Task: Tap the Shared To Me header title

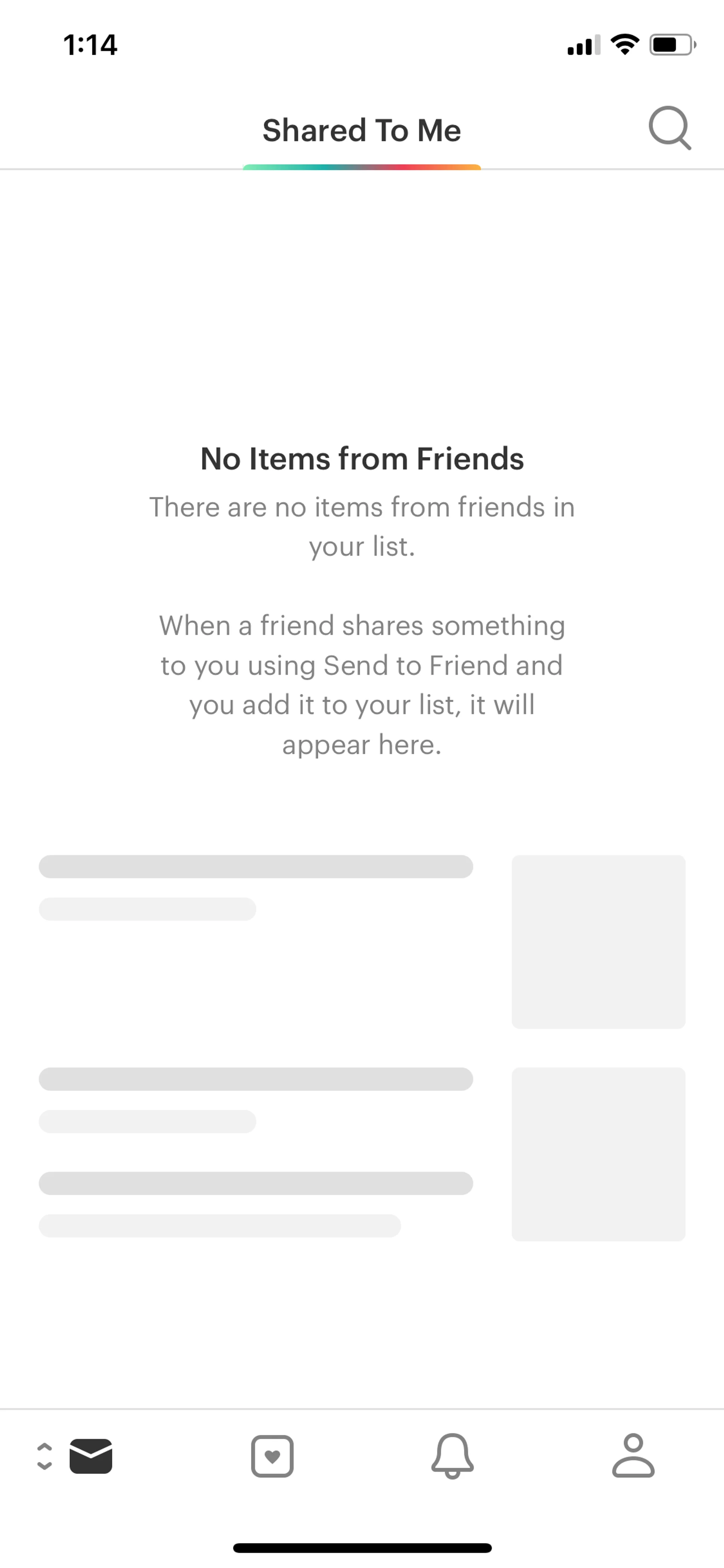Action: [361, 130]
